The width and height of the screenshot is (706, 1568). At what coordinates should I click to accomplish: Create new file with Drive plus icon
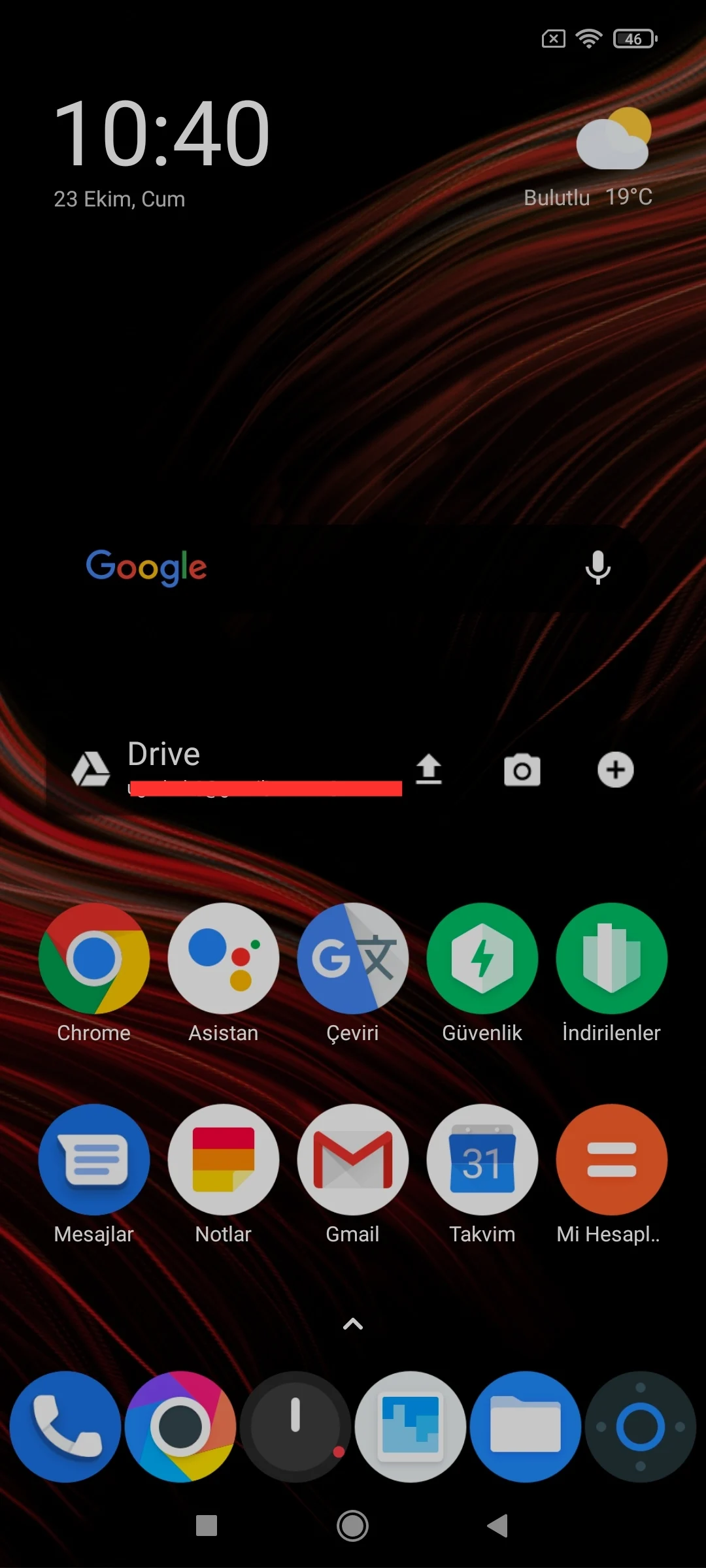(615, 770)
